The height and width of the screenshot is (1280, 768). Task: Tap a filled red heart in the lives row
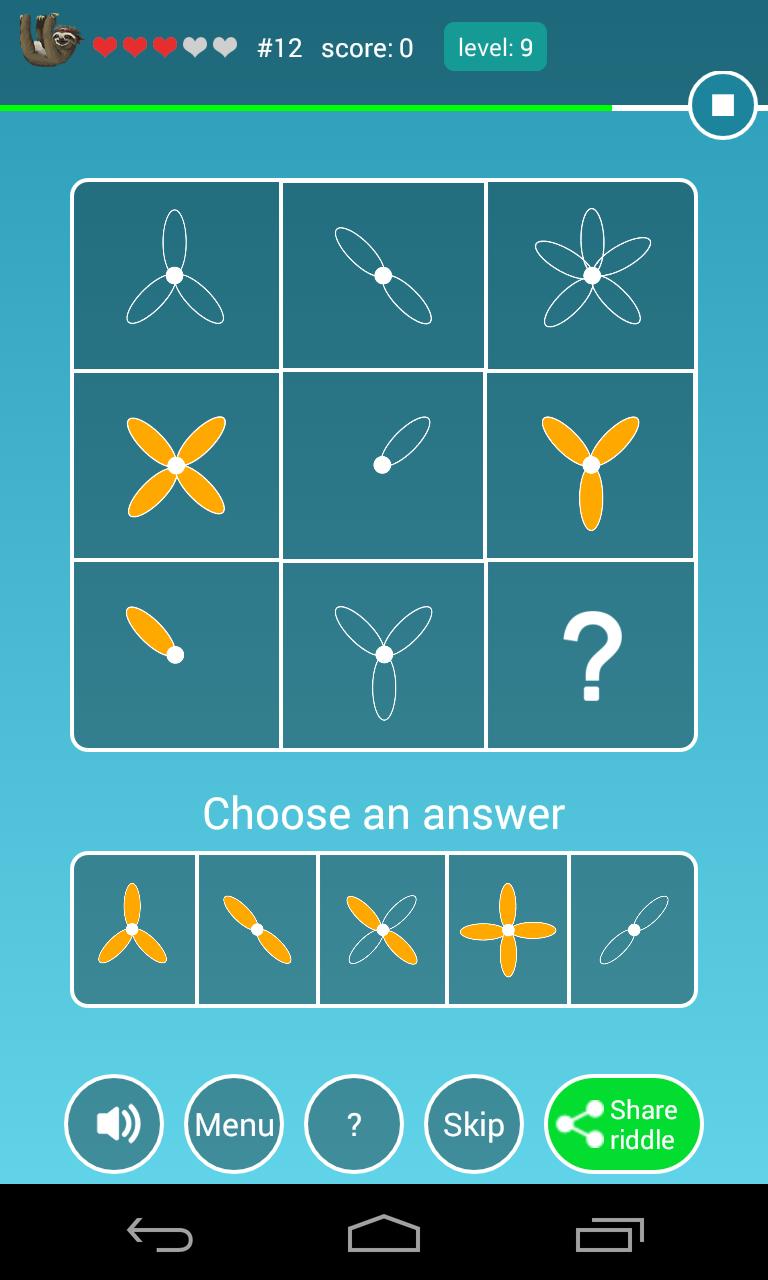click(x=102, y=46)
